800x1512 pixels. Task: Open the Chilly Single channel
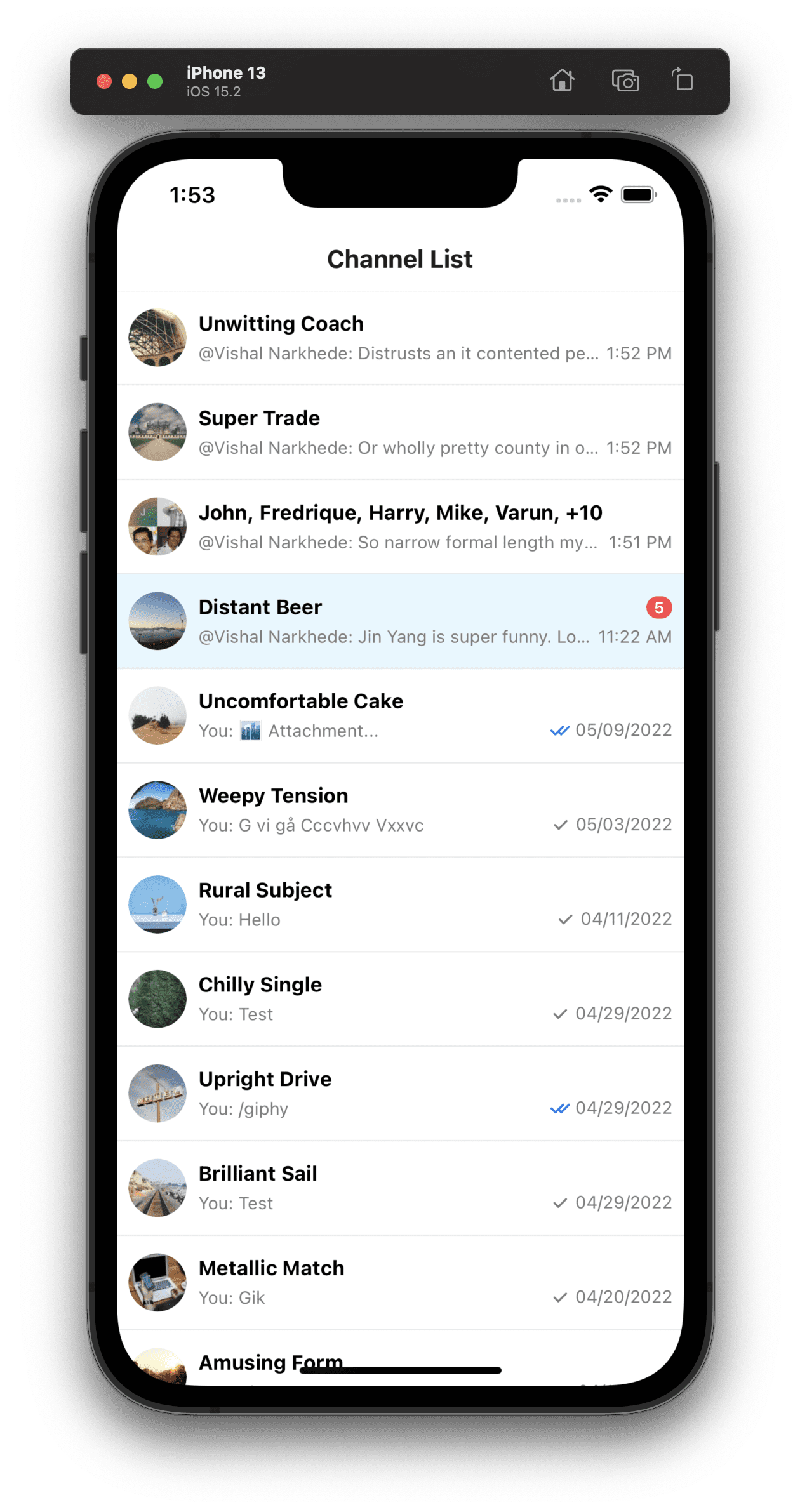[400, 999]
